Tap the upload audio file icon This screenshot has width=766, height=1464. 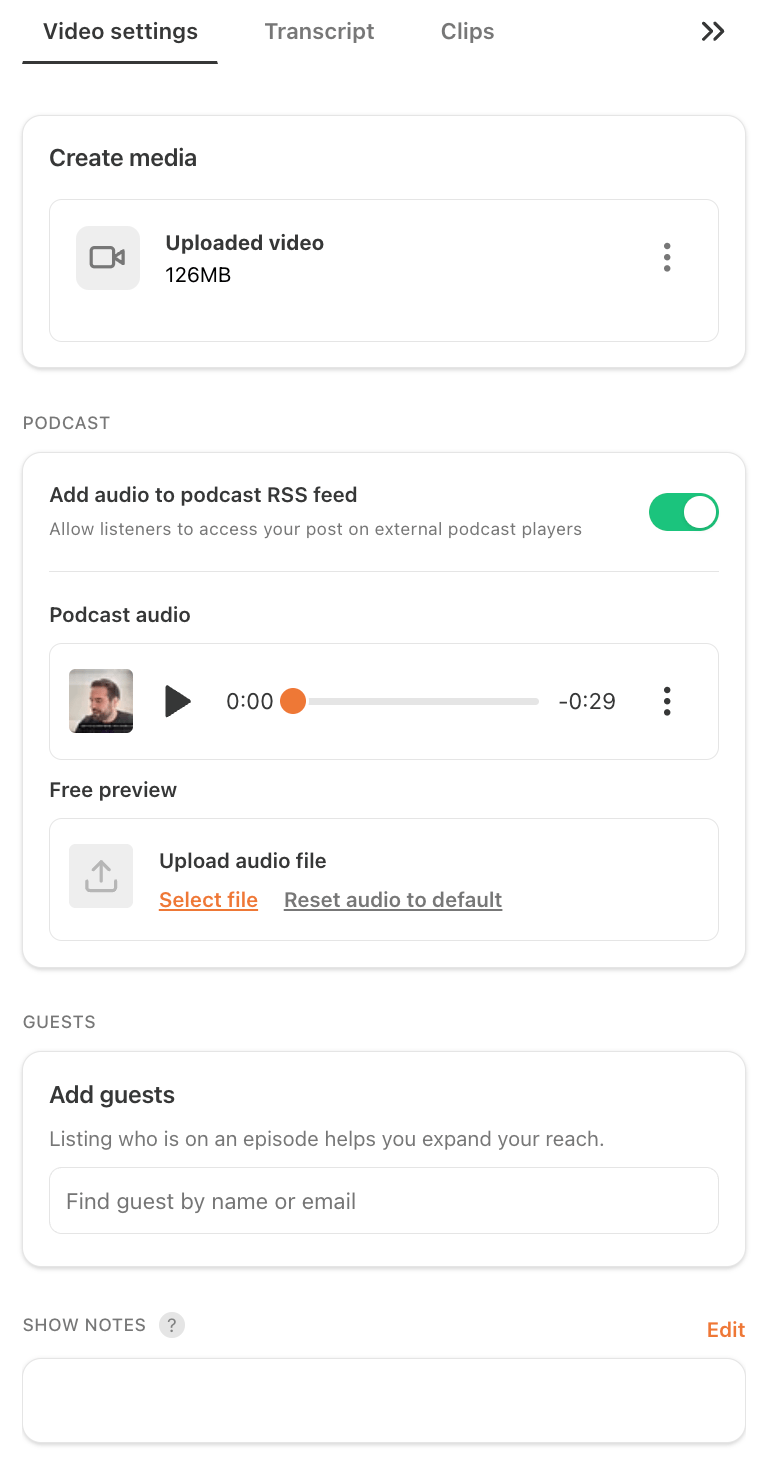[101, 876]
